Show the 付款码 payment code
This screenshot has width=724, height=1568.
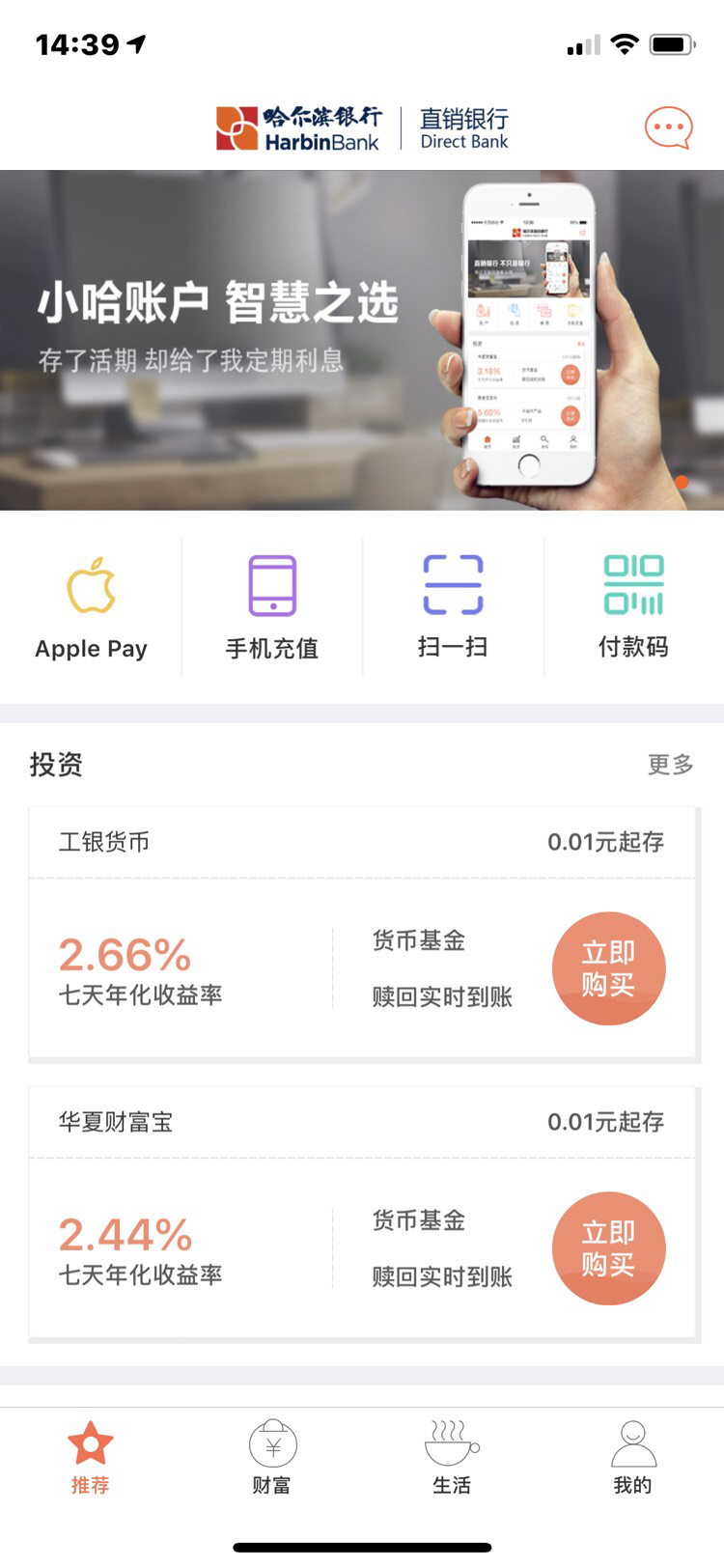(633, 608)
